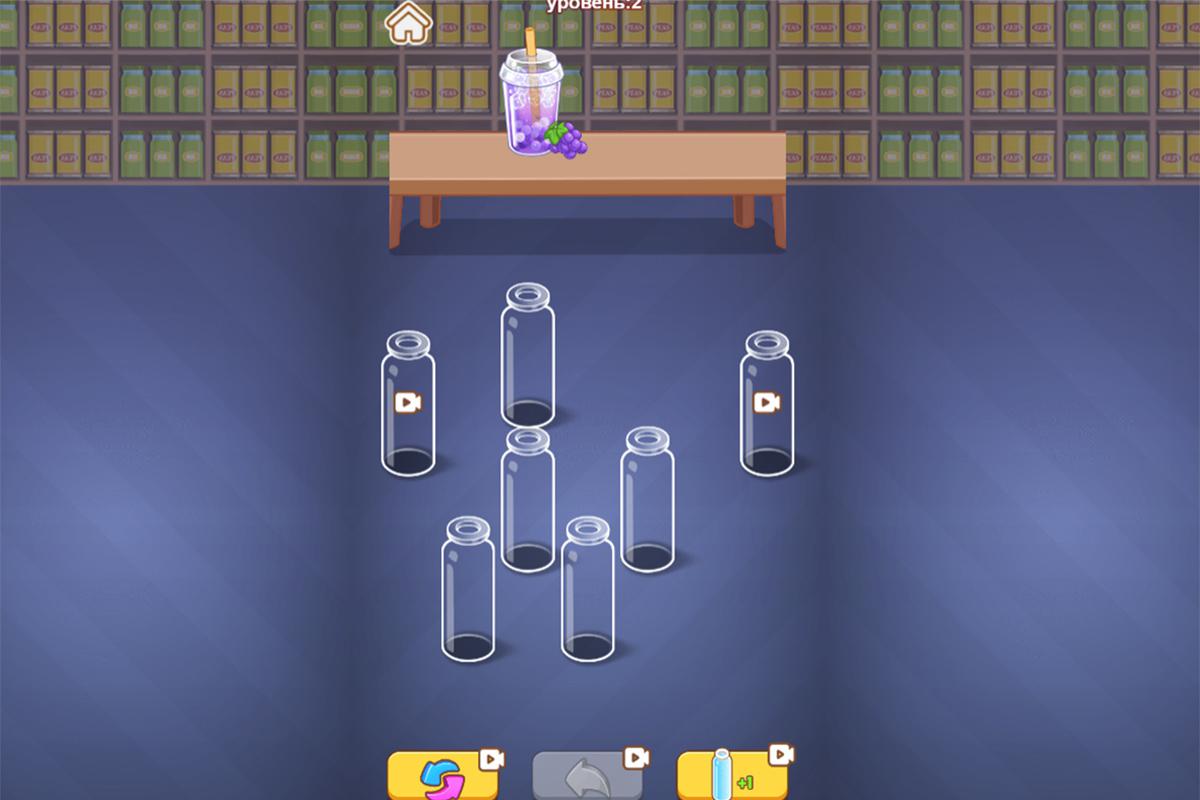Undo the last move via ad
This screenshot has height=800, width=1200.
587,777
